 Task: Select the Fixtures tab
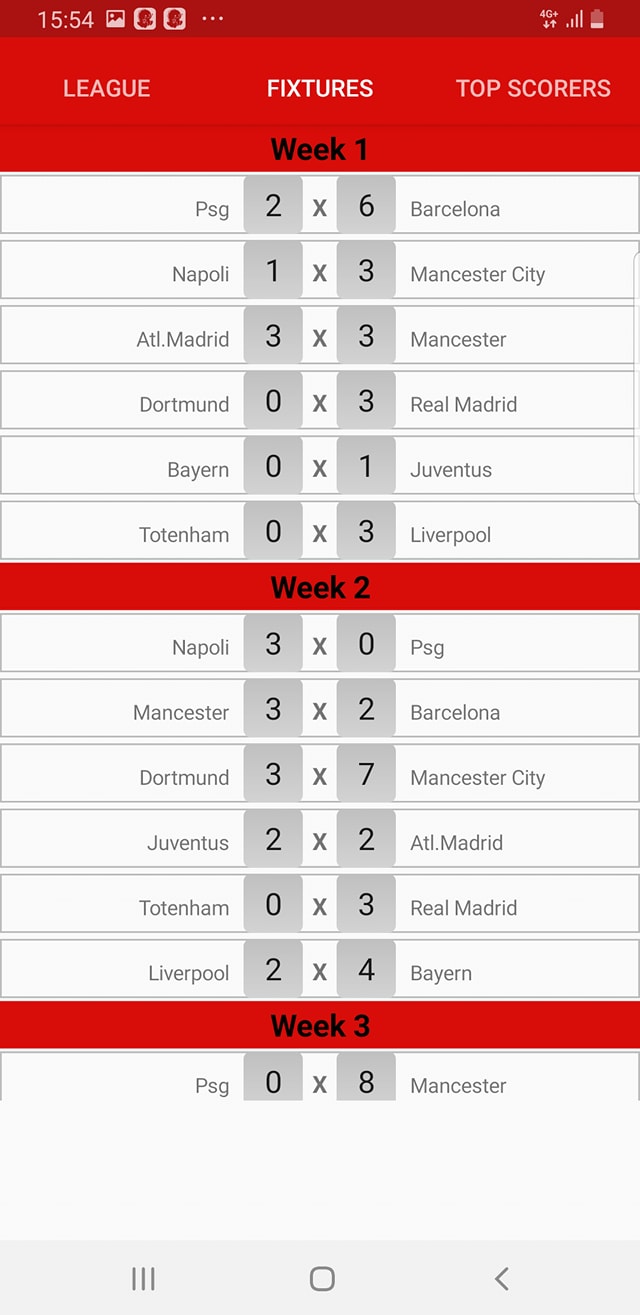click(320, 88)
